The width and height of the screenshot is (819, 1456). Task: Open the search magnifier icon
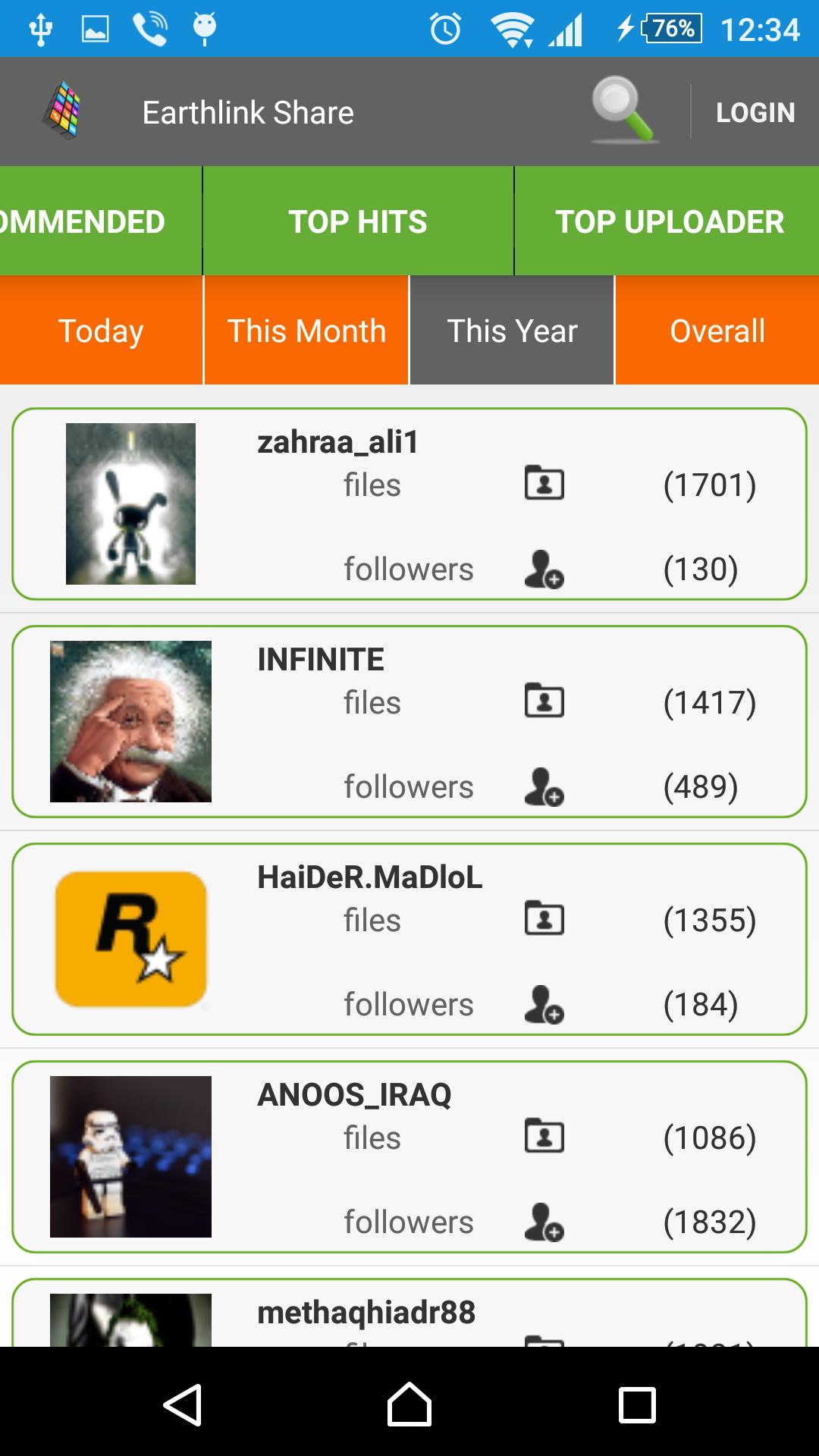point(623,111)
